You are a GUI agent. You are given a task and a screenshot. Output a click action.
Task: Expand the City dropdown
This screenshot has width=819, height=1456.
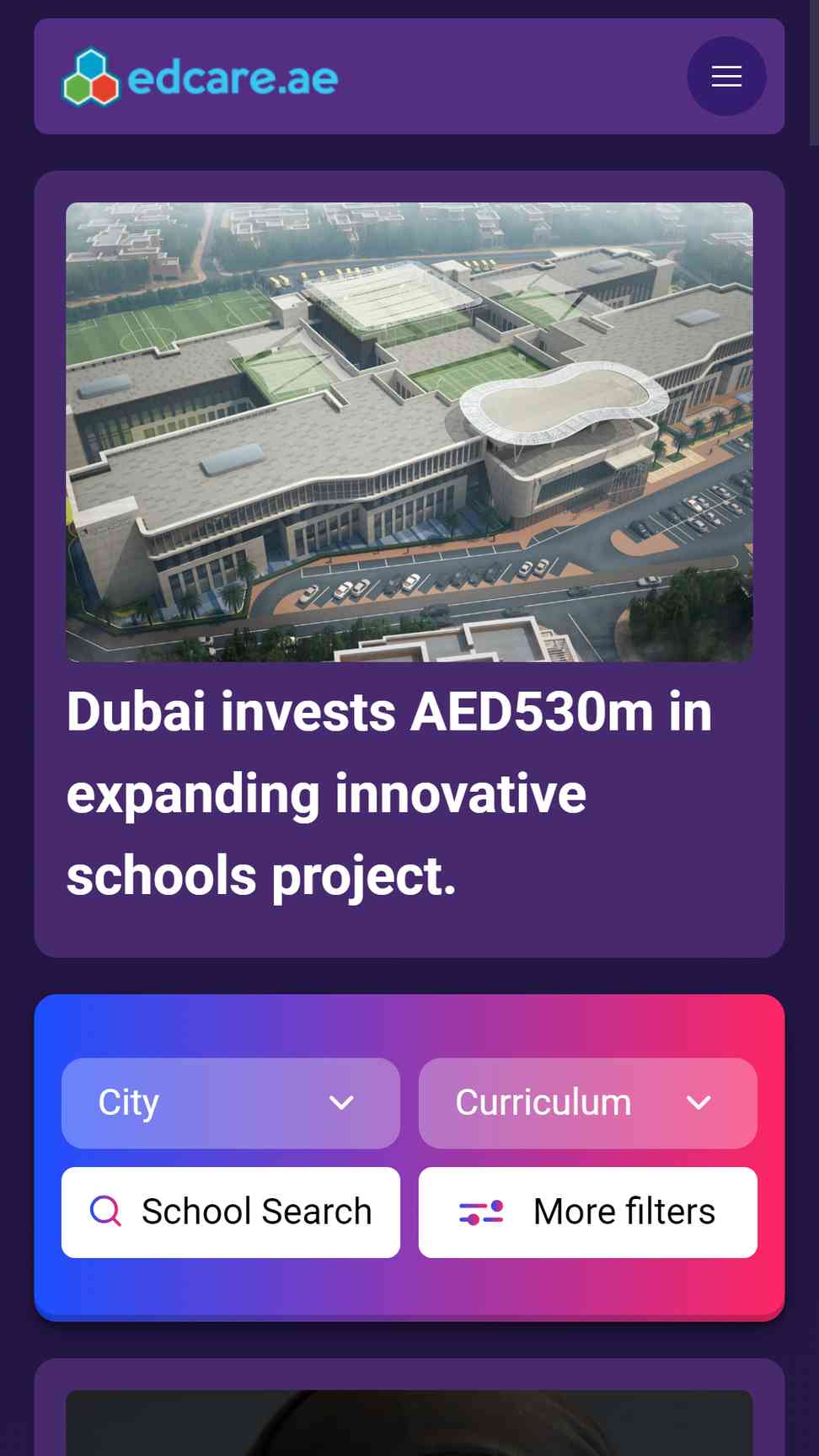point(230,1103)
